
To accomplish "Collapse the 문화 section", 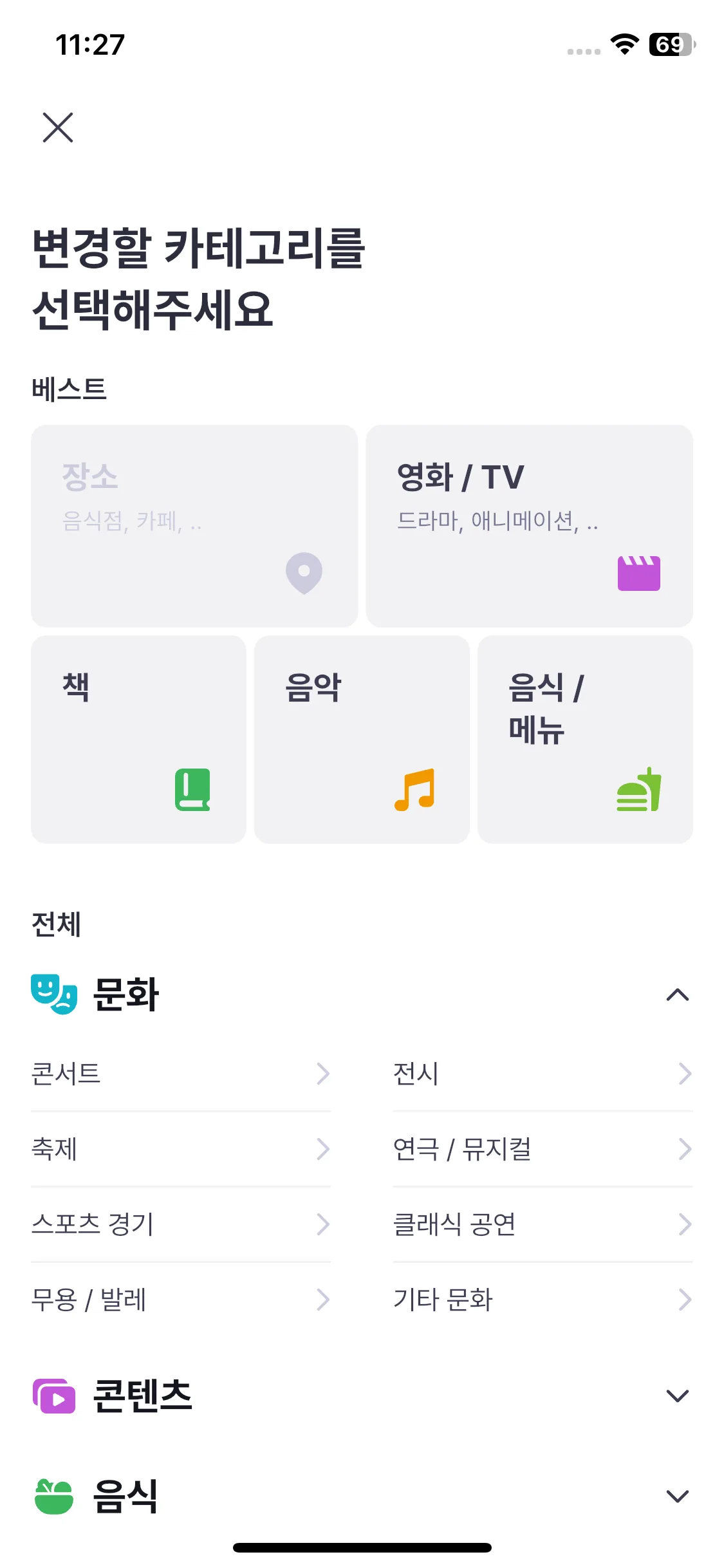I will (677, 995).
